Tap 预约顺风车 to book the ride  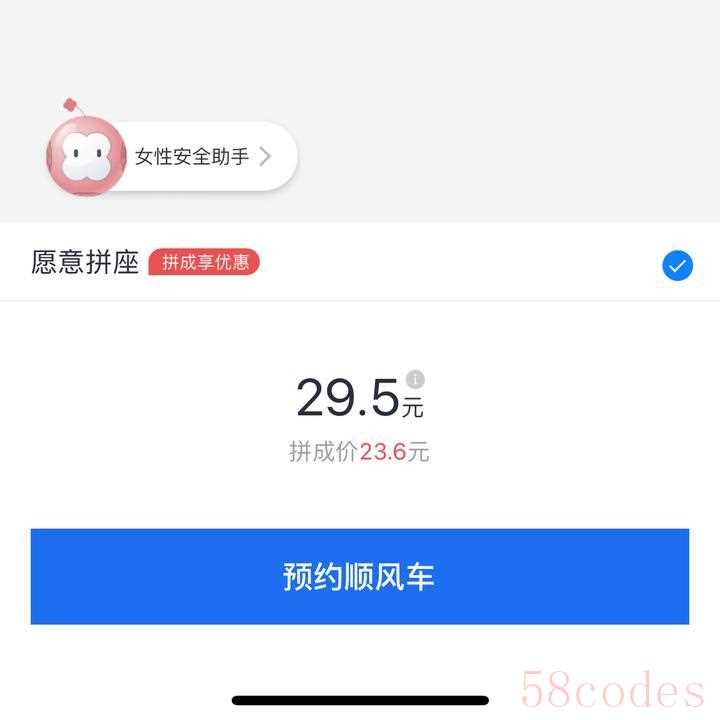click(359, 577)
